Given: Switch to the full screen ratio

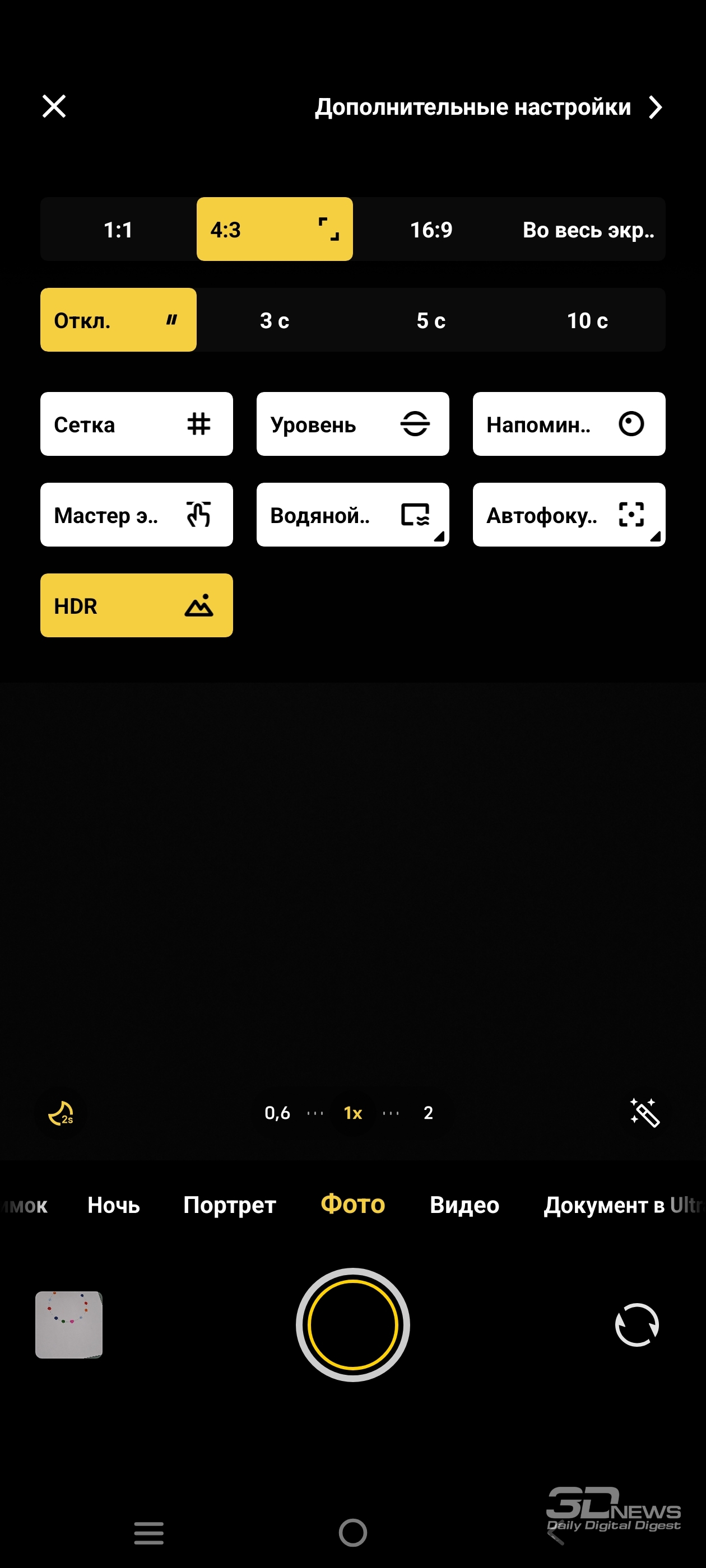Looking at the screenshot, I should point(588,230).
